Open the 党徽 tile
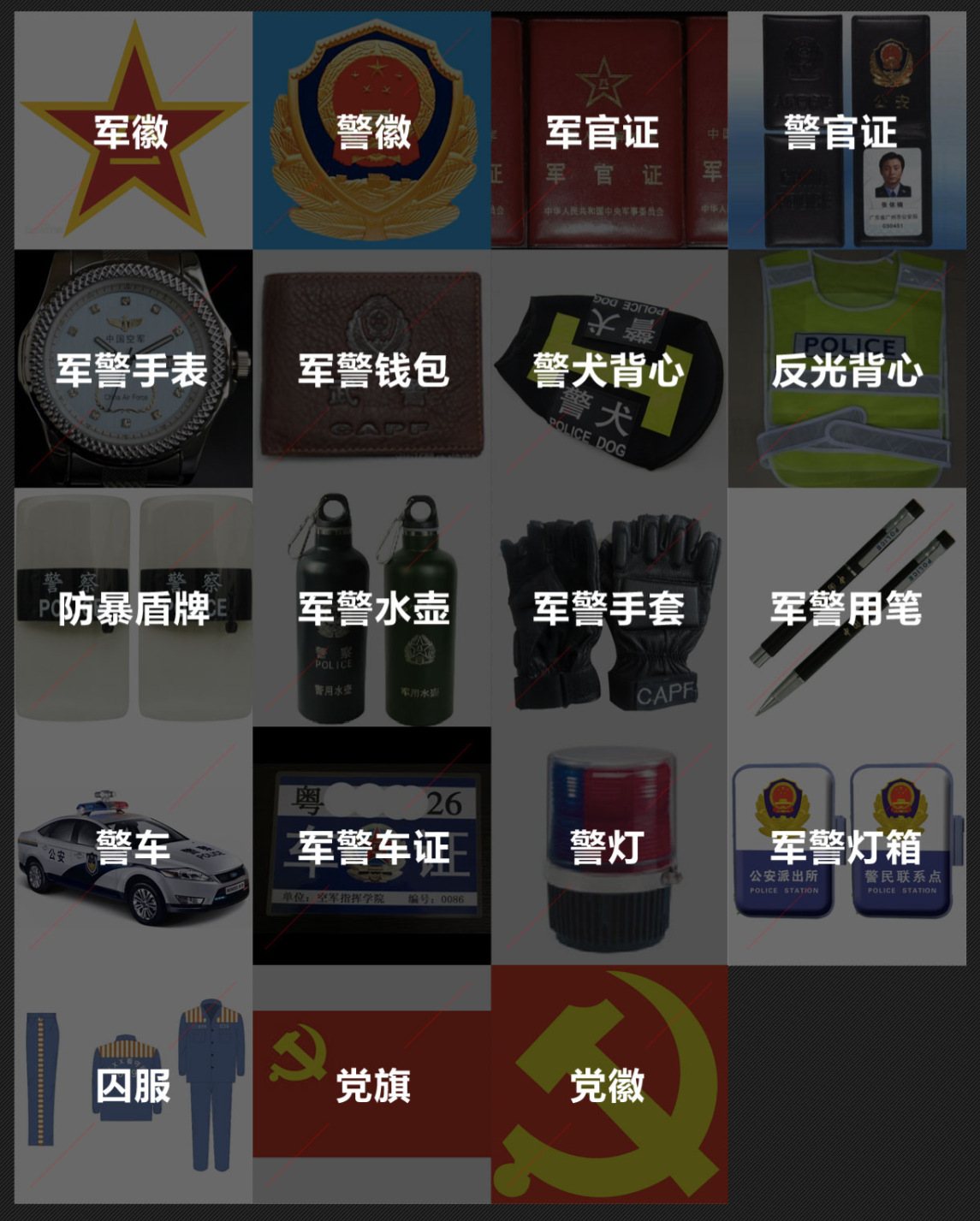The image size is (980, 1221). click(609, 1084)
